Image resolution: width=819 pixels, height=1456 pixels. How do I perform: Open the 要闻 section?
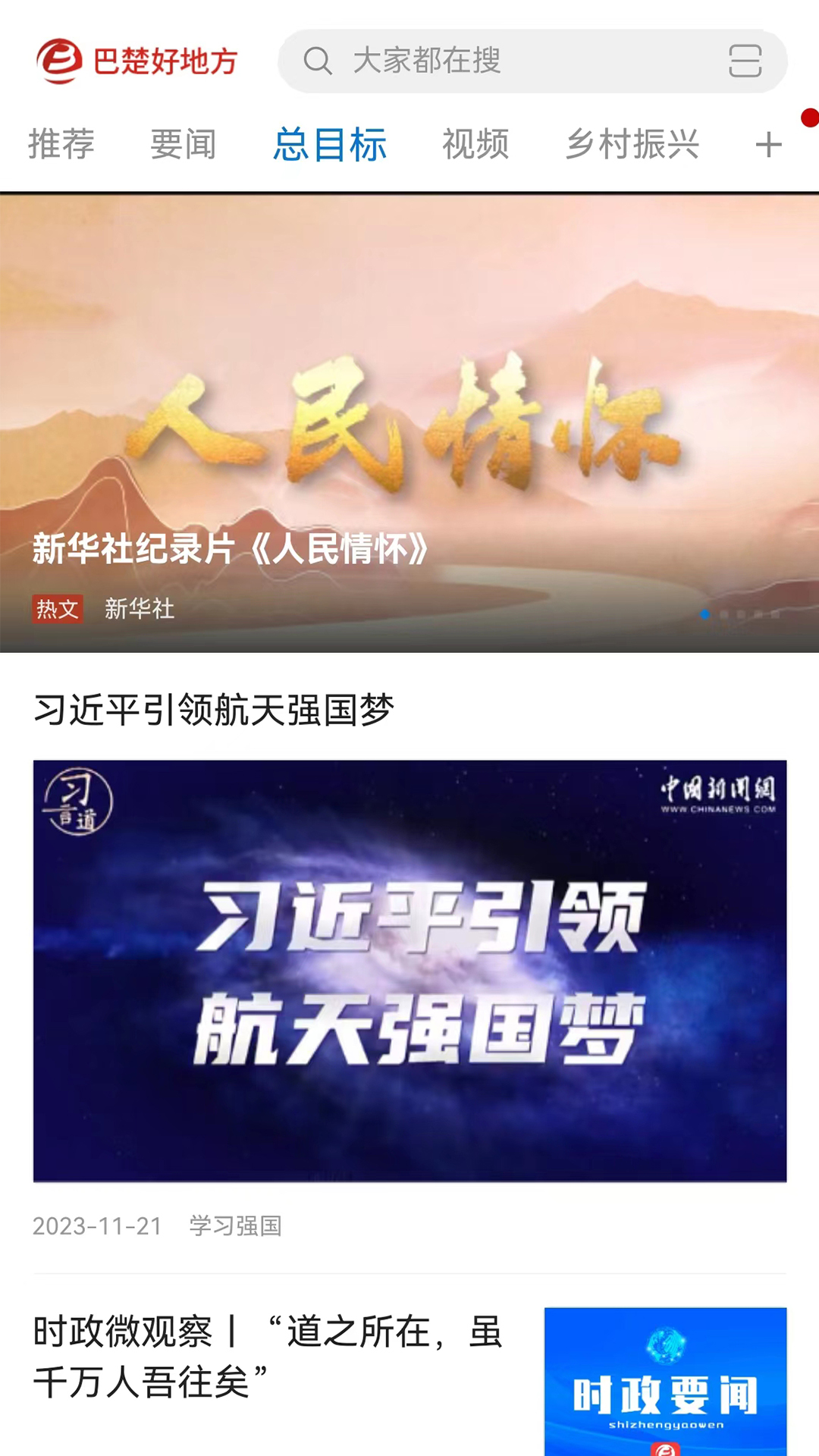(x=184, y=144)
